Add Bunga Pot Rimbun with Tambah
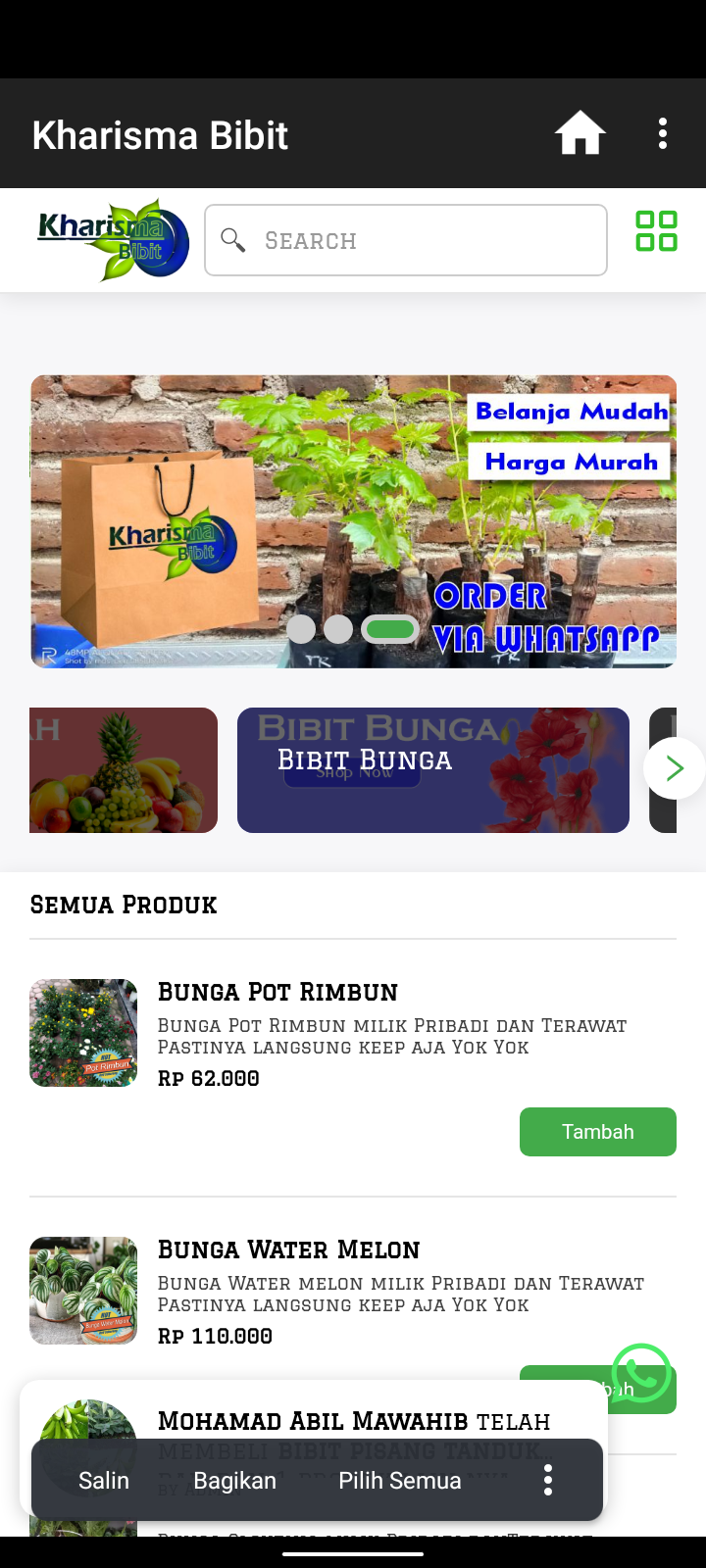The image size is (706, 1568). pos(597,1132)
